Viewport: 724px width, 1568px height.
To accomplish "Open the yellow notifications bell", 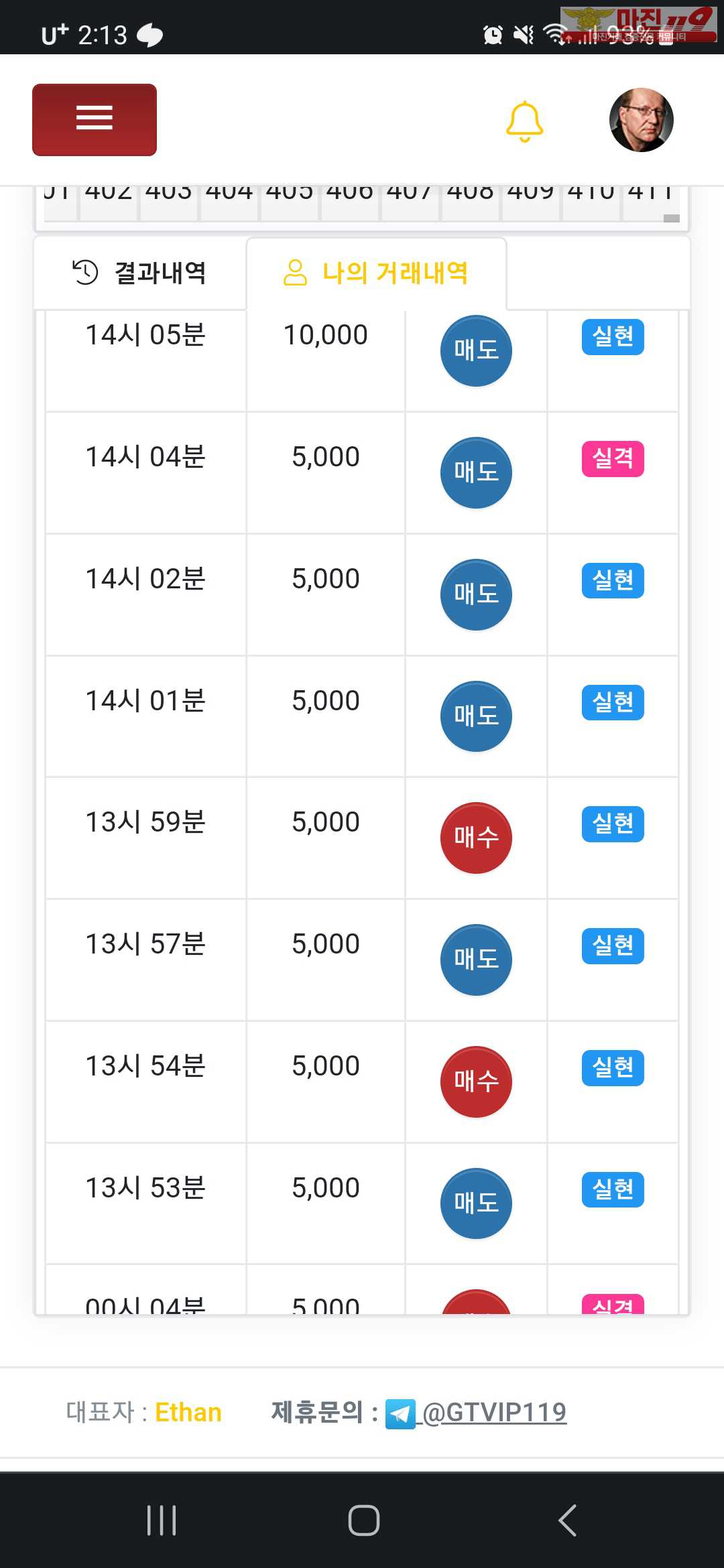I will pyautogui.click(x=524, y=121).
